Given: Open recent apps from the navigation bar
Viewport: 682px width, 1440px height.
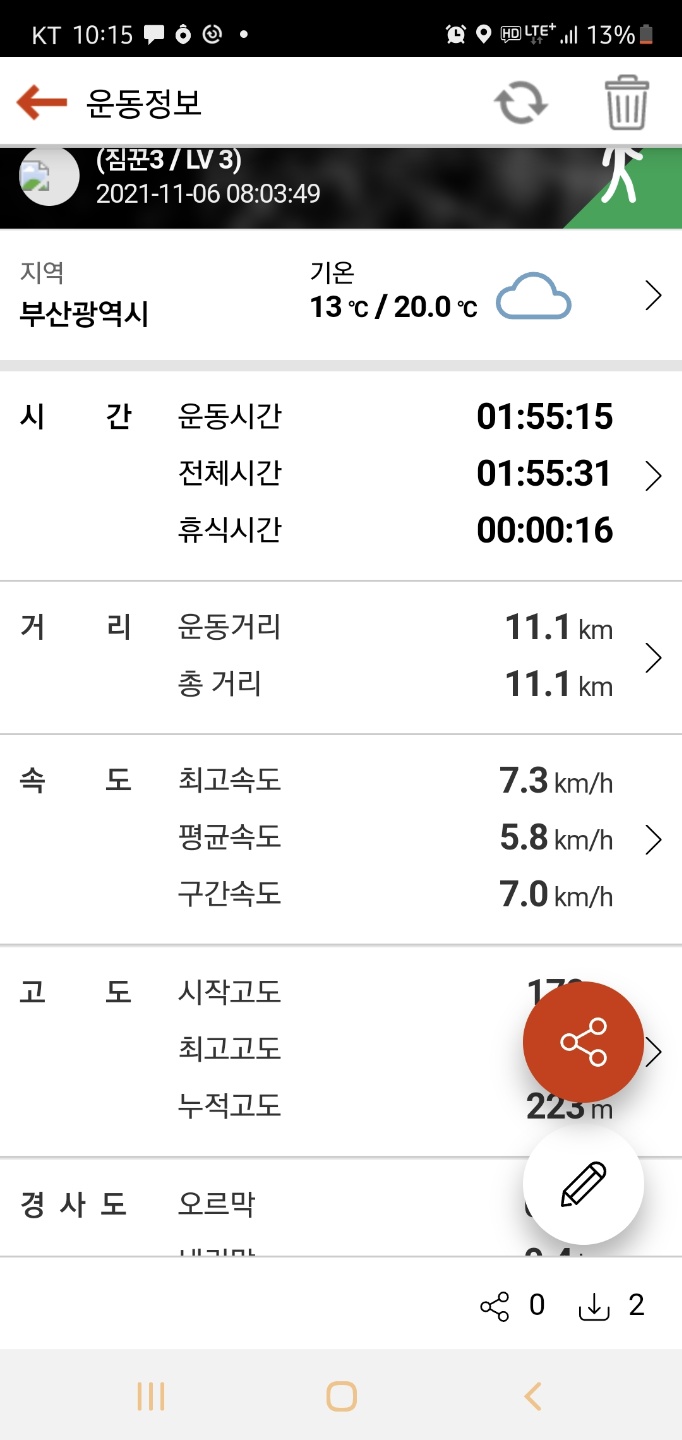Looking at the screenshot, I should pos(150,1396).
